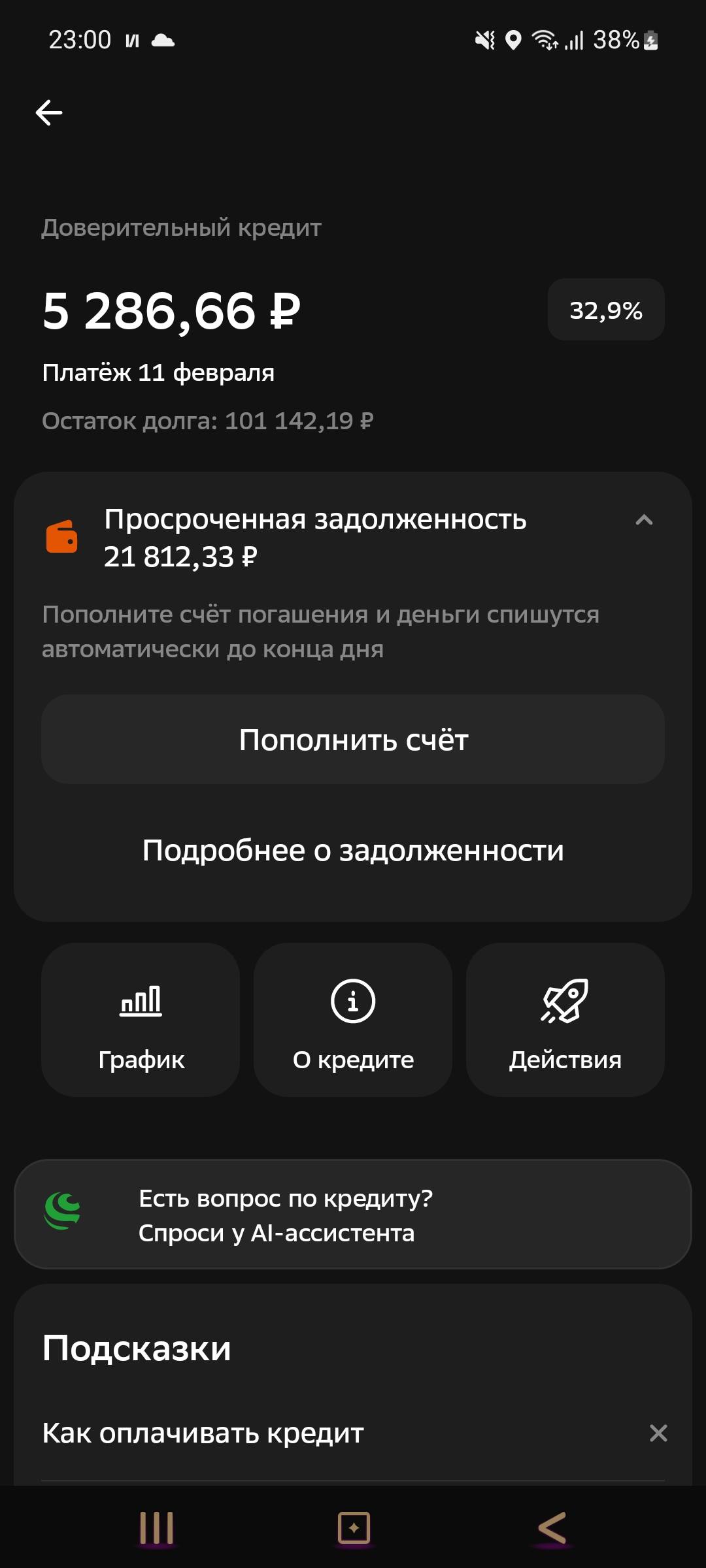This screenshot has width=706, height=1568.
Task: Tap the back arrow to leave loan screen
Action: tap(48, 112)
